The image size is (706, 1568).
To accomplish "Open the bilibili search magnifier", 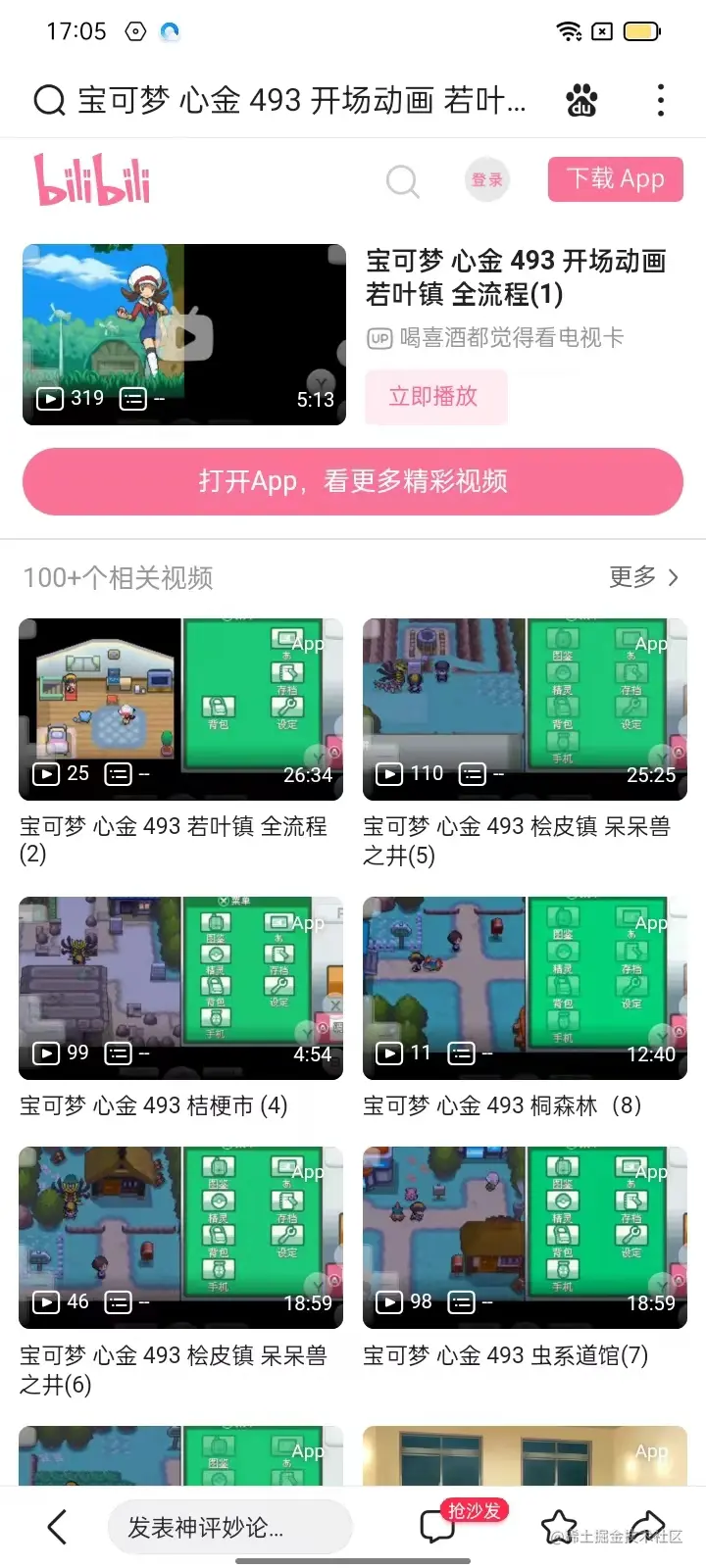I will (402, 180).
